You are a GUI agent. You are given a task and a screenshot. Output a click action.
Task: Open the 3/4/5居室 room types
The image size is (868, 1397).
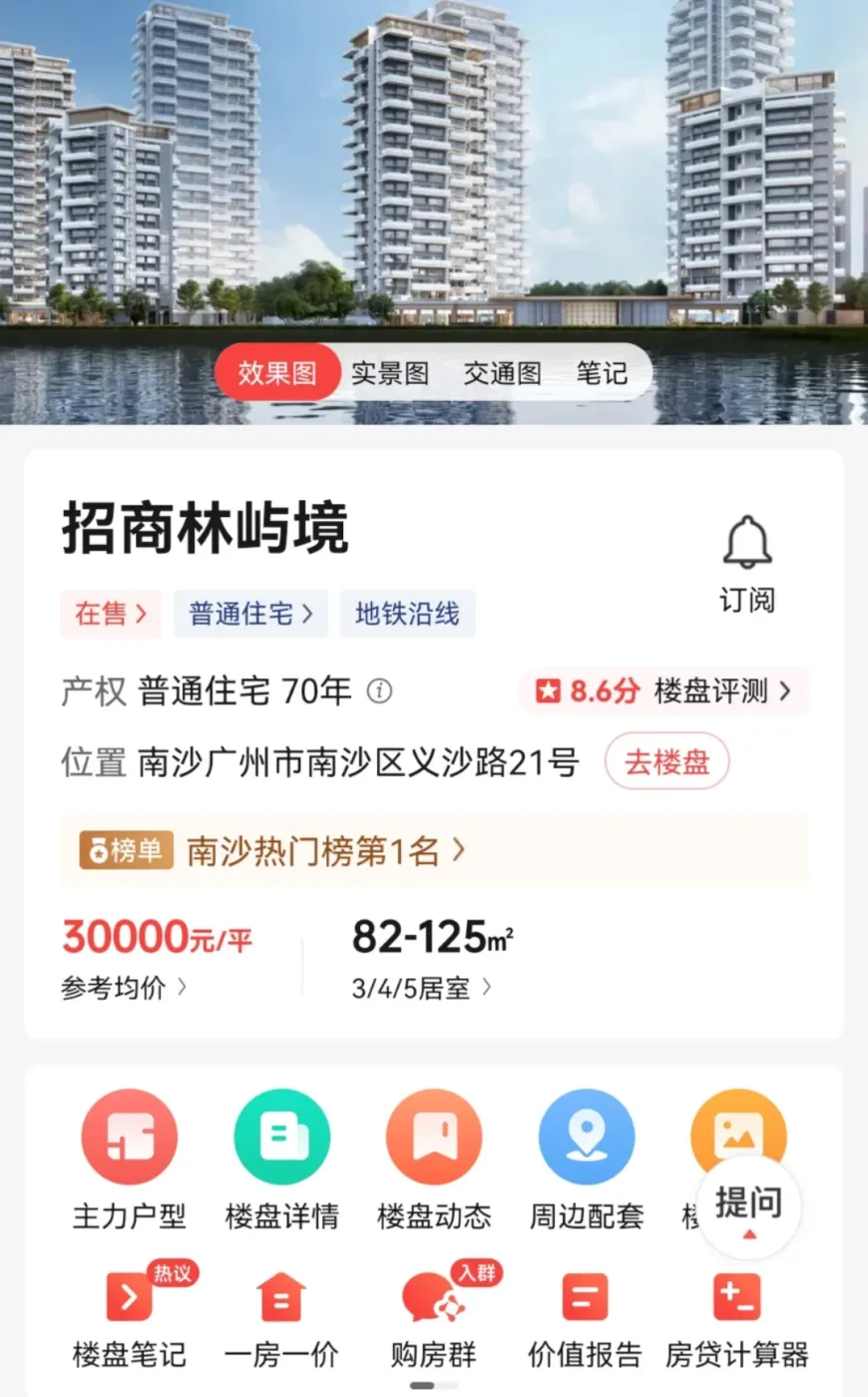click(x=421, y=988)
